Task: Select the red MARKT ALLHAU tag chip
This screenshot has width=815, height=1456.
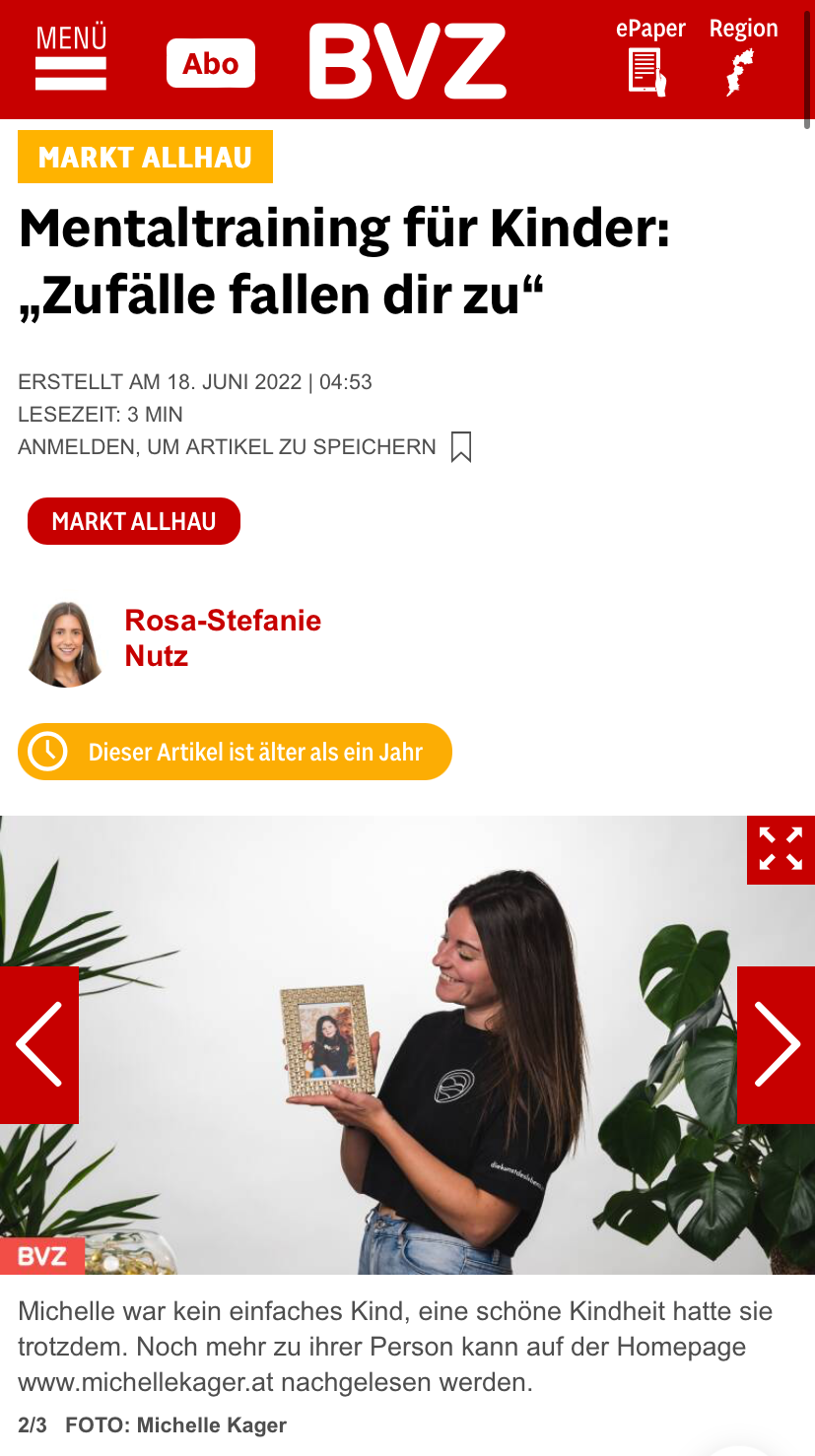Action: (x=134, y=521)
